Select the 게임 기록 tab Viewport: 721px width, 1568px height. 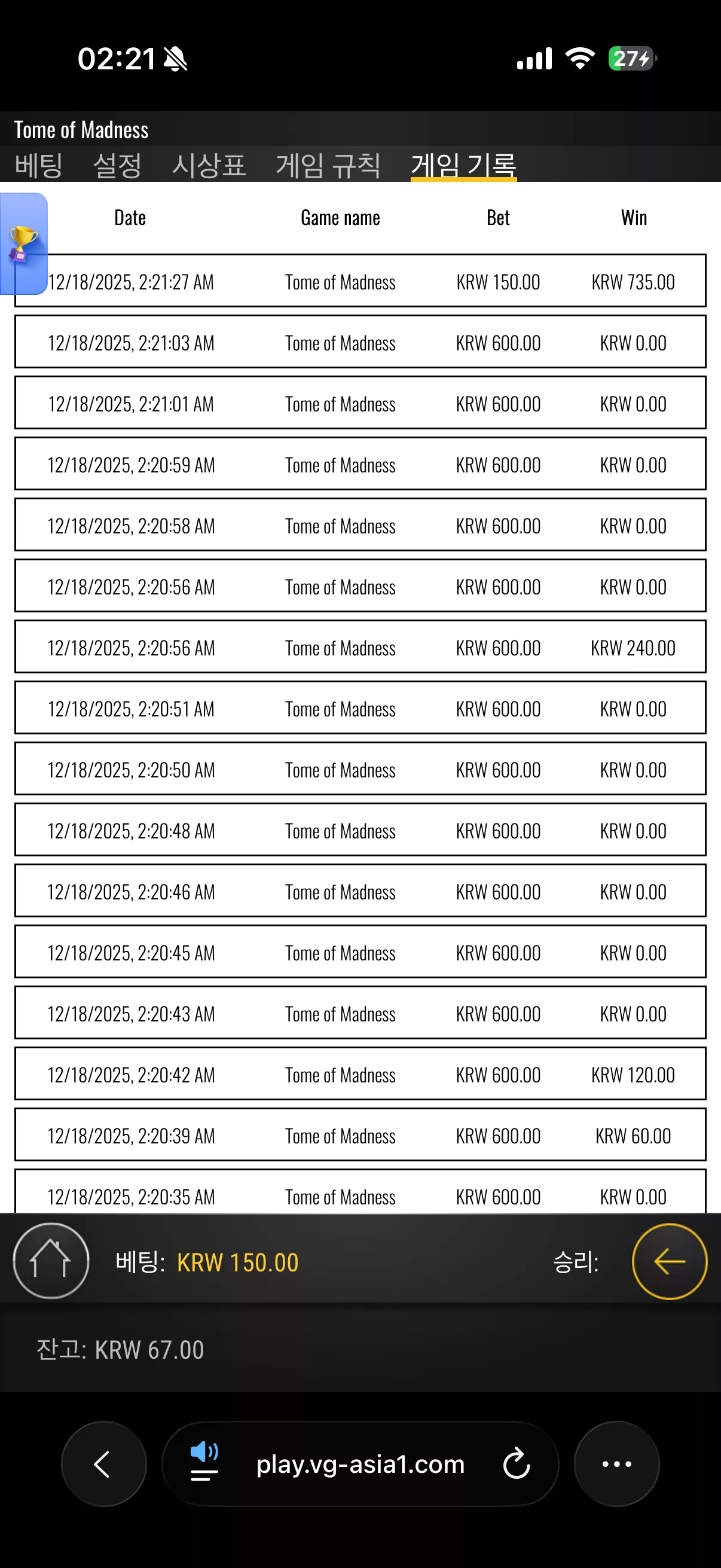464,165
